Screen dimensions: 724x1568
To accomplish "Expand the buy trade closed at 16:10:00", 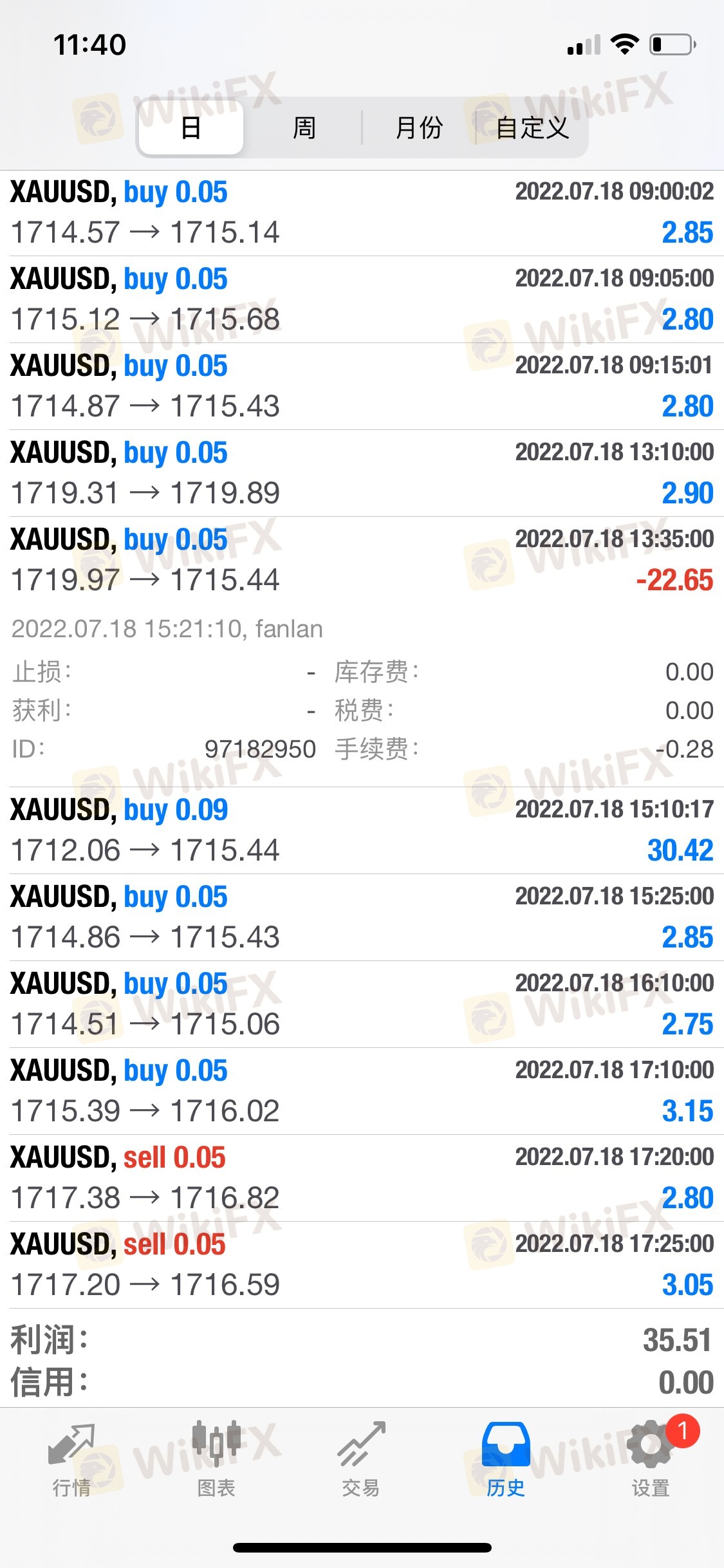I will (x=362, y=1004).
